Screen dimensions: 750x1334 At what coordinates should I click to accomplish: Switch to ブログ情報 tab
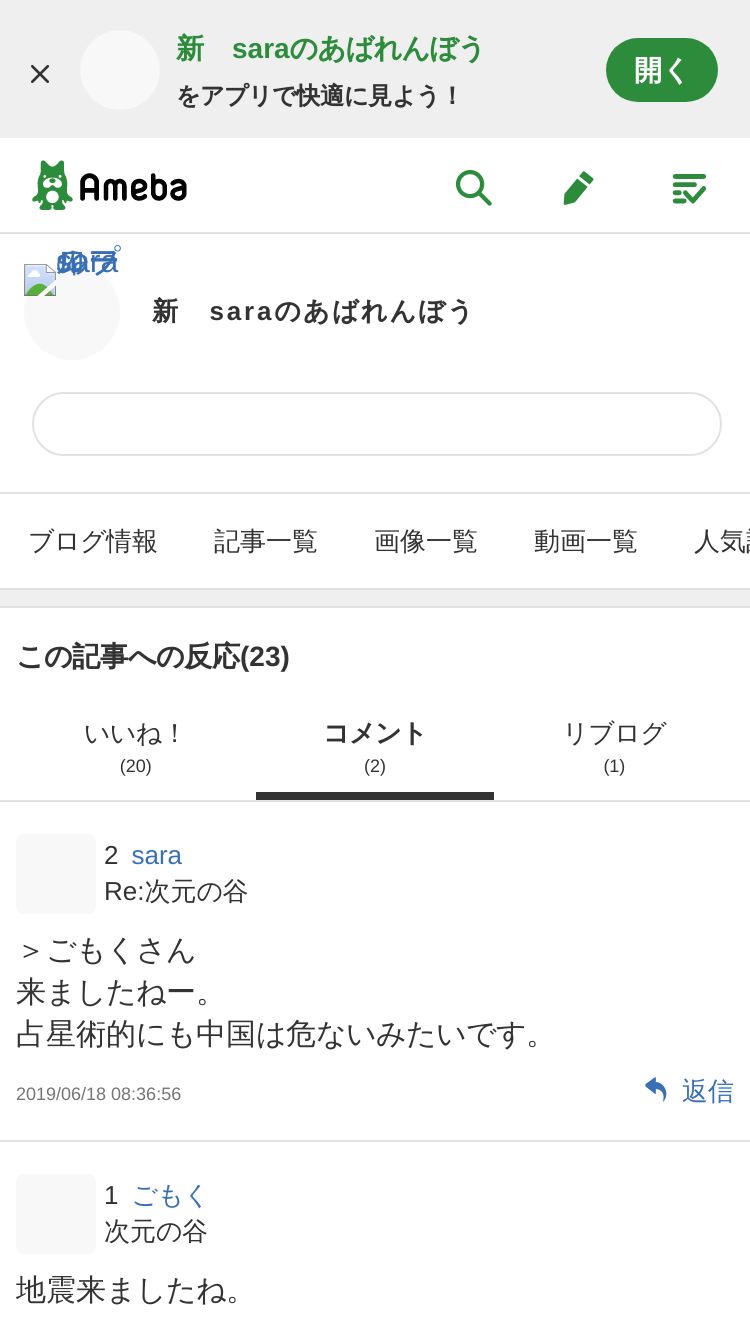coord(93,541)
